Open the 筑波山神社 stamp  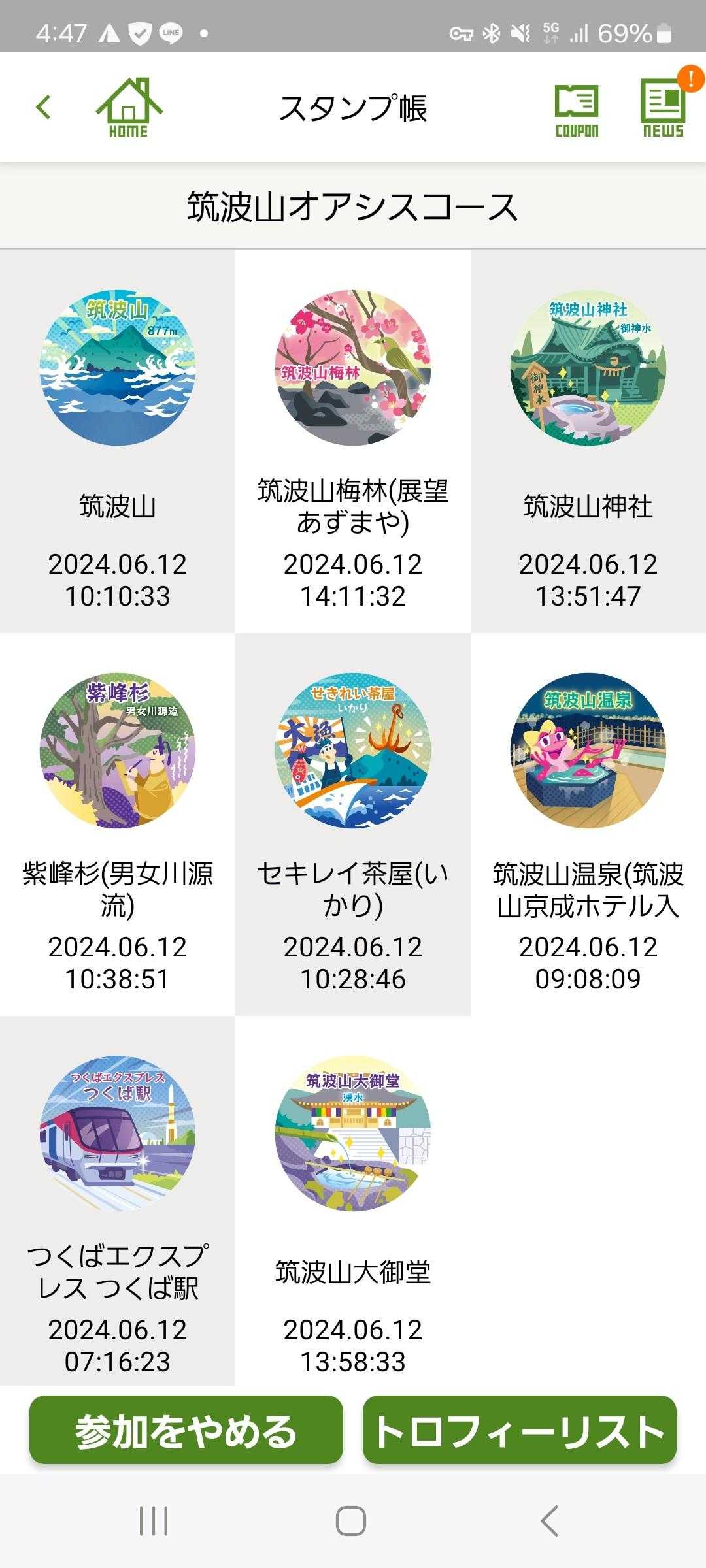588,368
